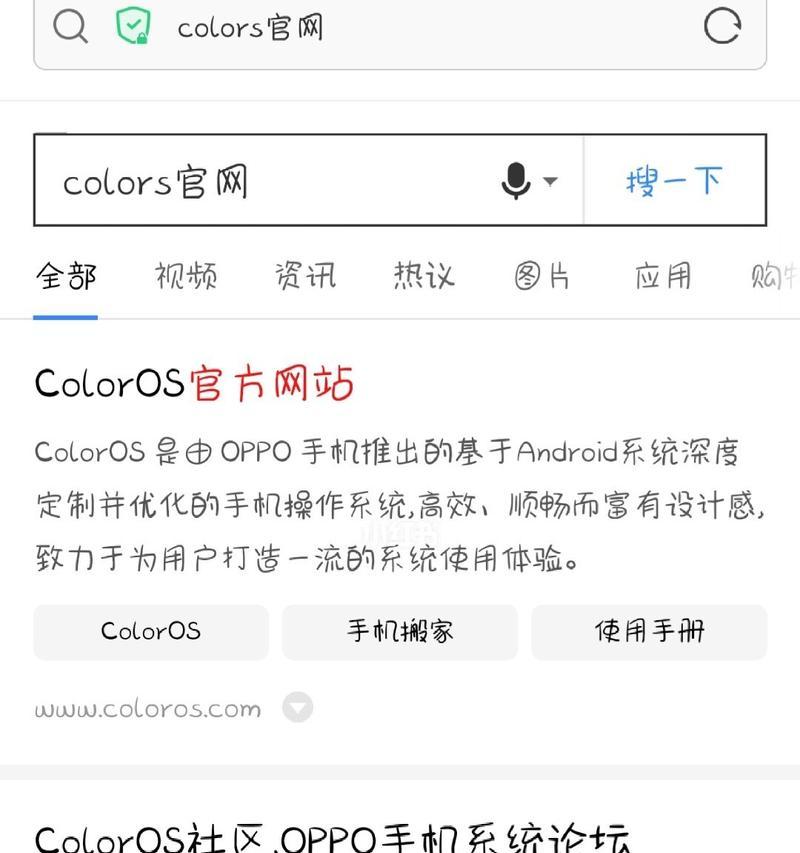Screen dimensions: 800x853
Task: Tap the ColorOS quick link chip
Action: point(151,632)
